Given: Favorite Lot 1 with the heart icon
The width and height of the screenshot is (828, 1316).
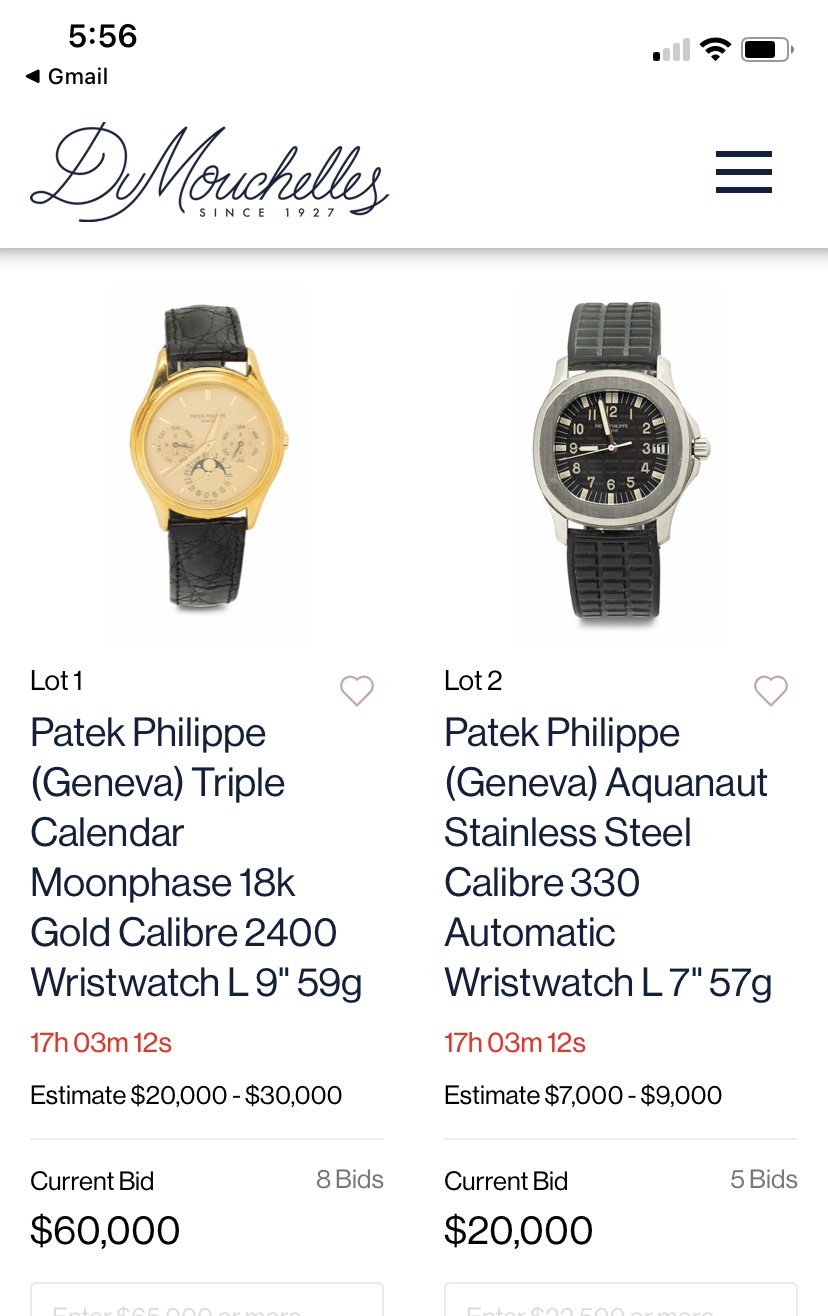Looking at the screenshot, I should (x=357, y=690).
